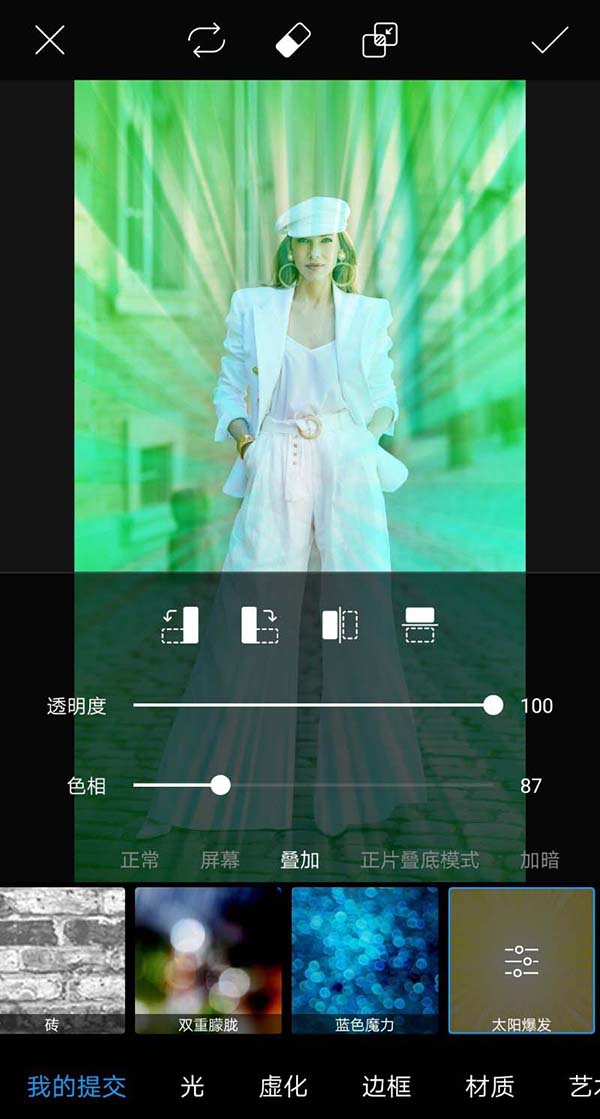The height and width of the screenshot is (1119, 600).
Task: Adjust the 透明度 opacity slider
Action: [x=493, y=705]
